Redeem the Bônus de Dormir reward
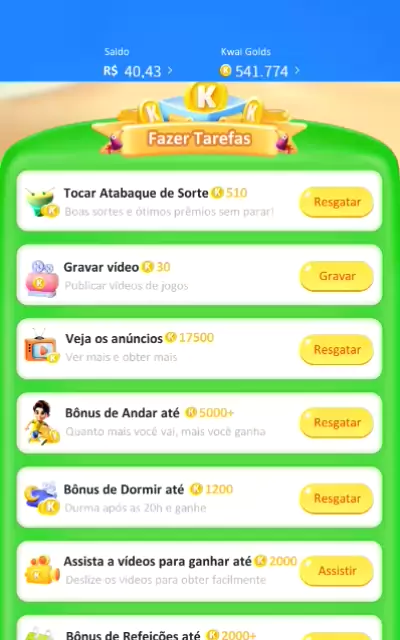The image size is (400, 640). [337, 498]
